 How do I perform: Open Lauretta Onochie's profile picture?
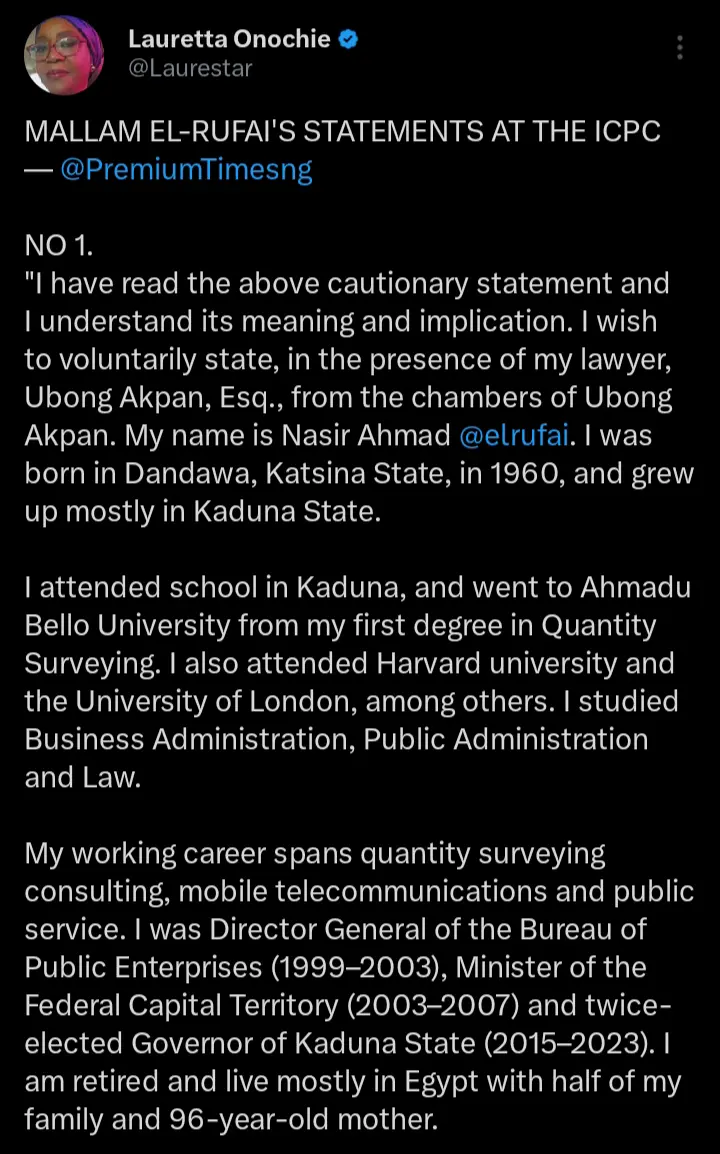tap(64, 55)
